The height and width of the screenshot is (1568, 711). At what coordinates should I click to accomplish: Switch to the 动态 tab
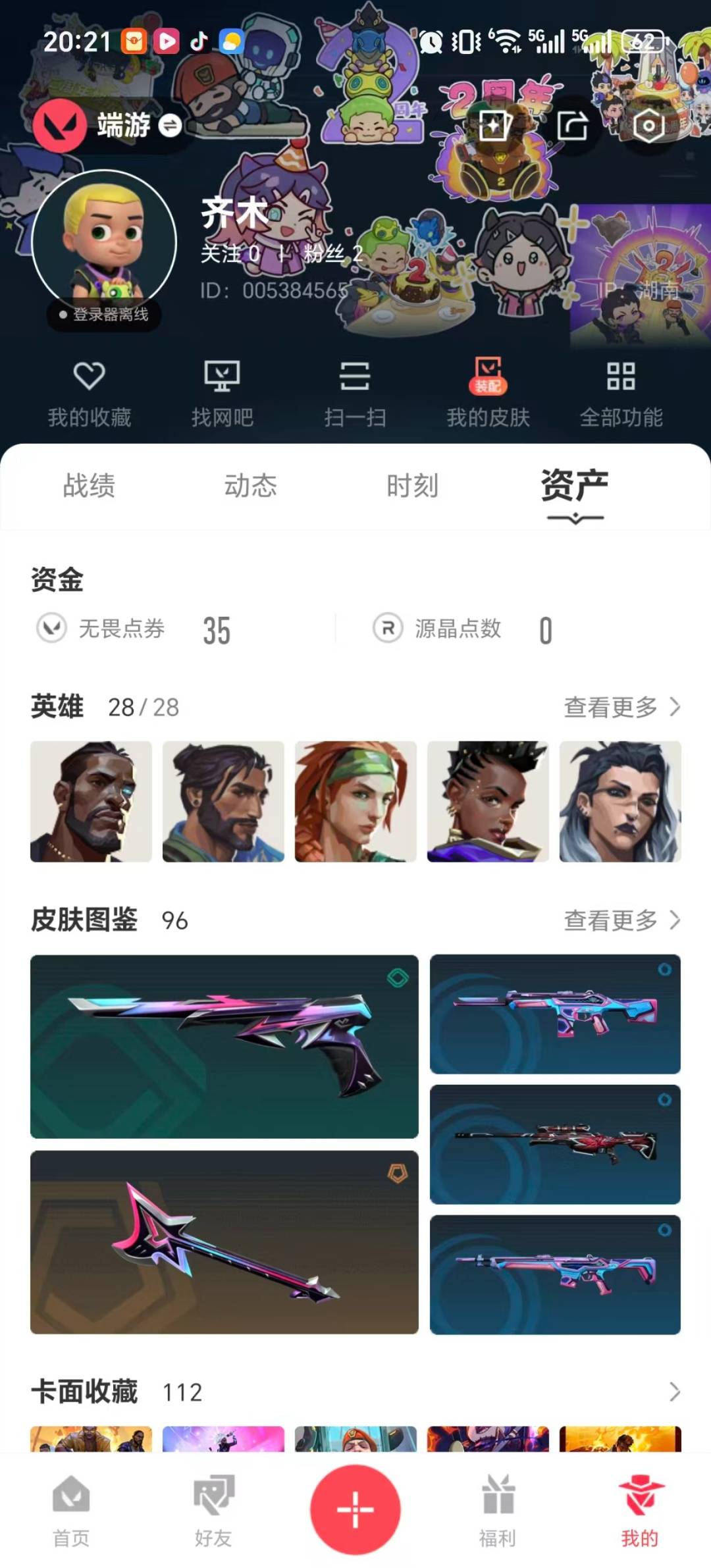click(251, 486)
